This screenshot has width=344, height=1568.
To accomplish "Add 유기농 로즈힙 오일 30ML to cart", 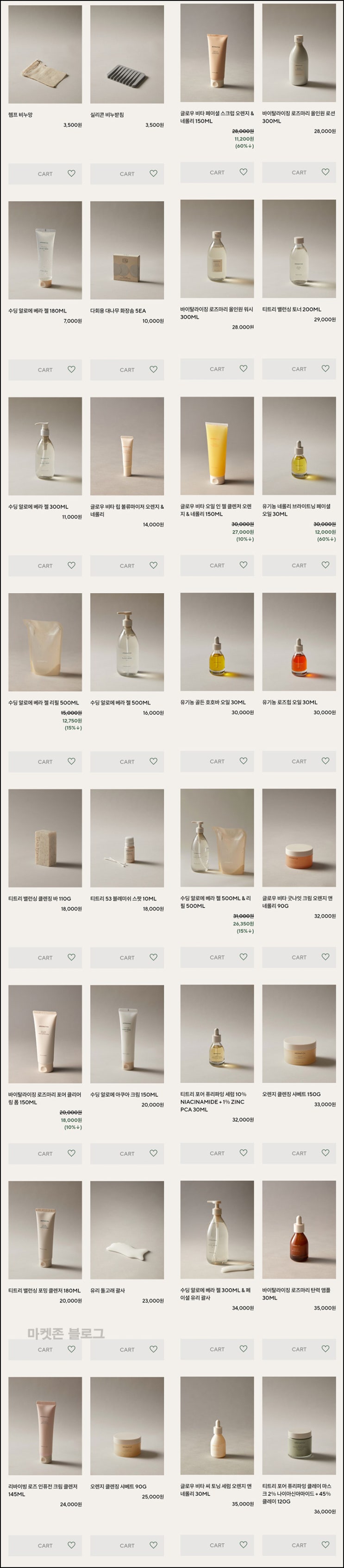I will click(x=299, y=762).
